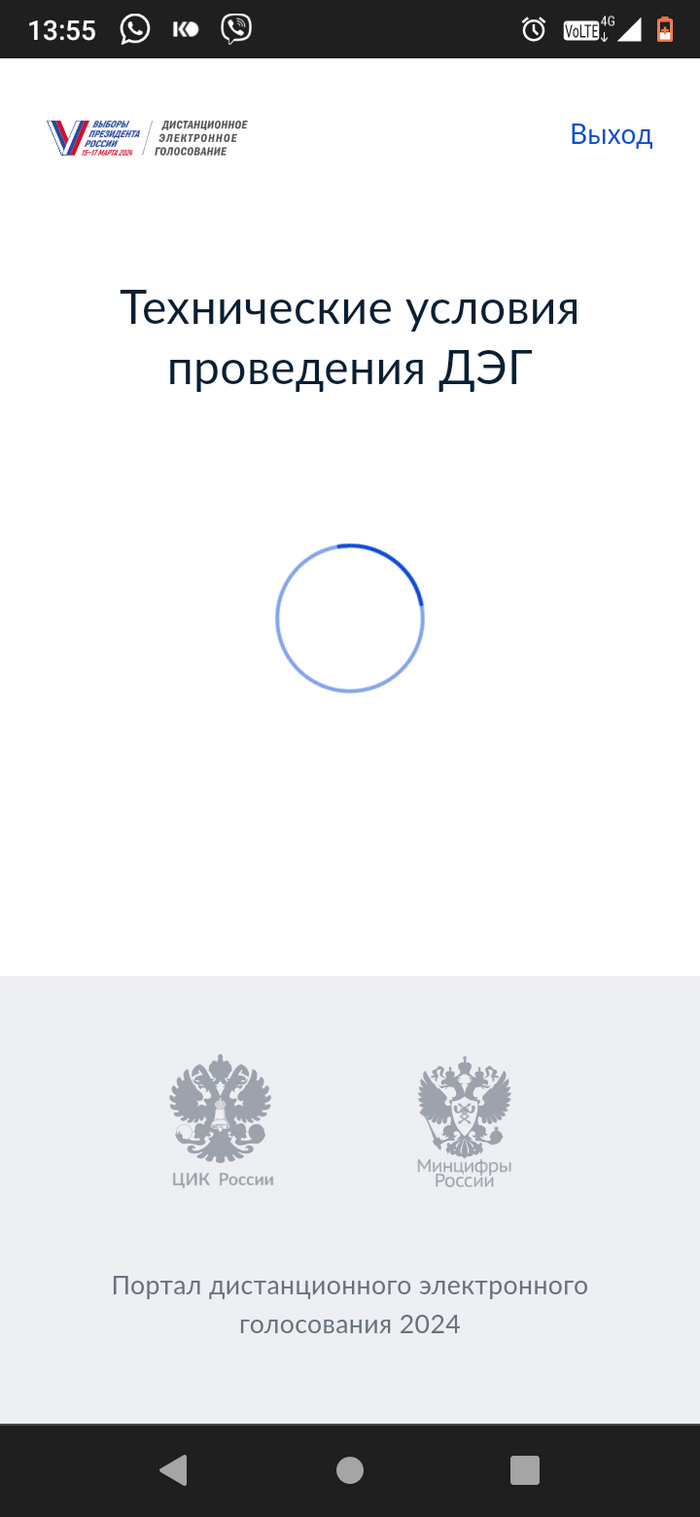Tap the Выход link to log out
This screenshot has height=1517, width=700.
click(x=611, y=135)
